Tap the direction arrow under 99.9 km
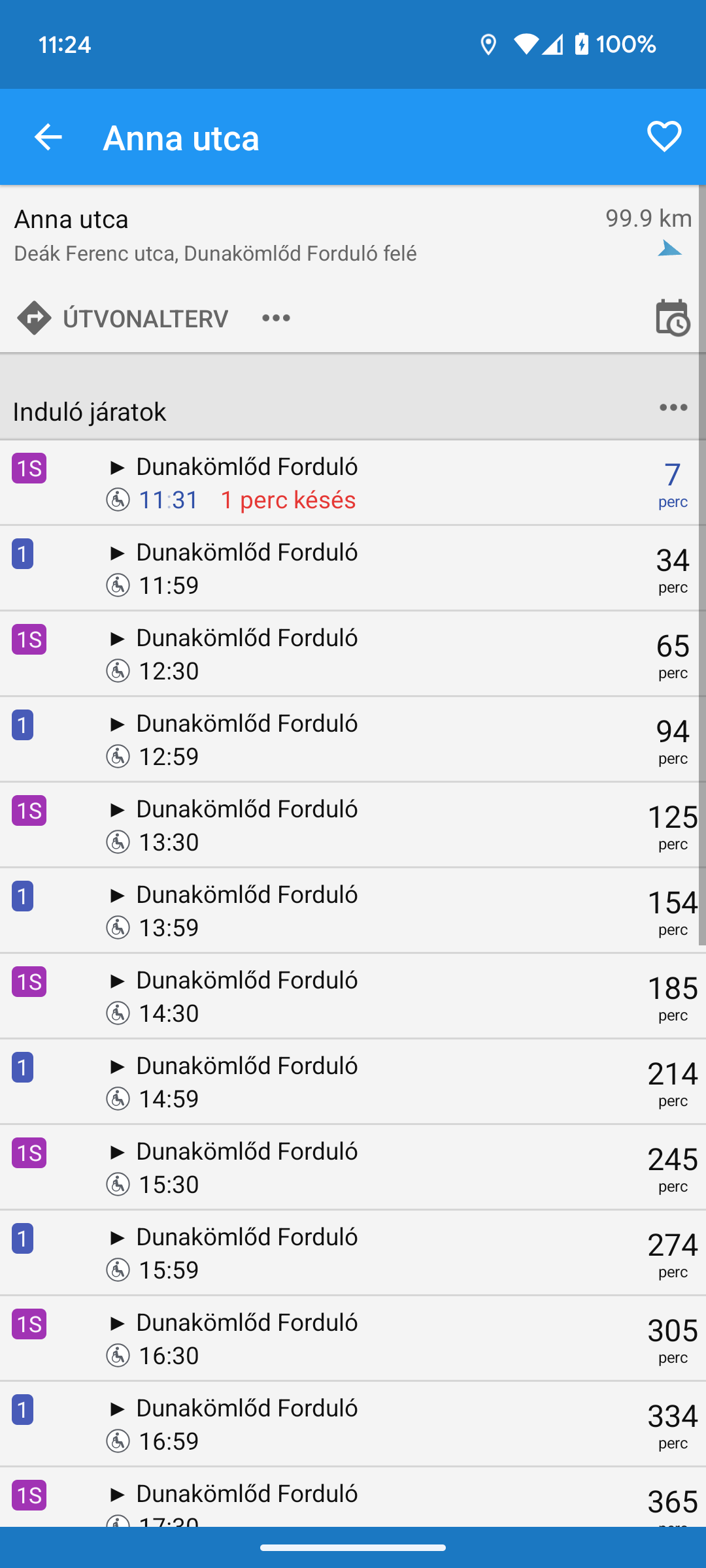 669,249
